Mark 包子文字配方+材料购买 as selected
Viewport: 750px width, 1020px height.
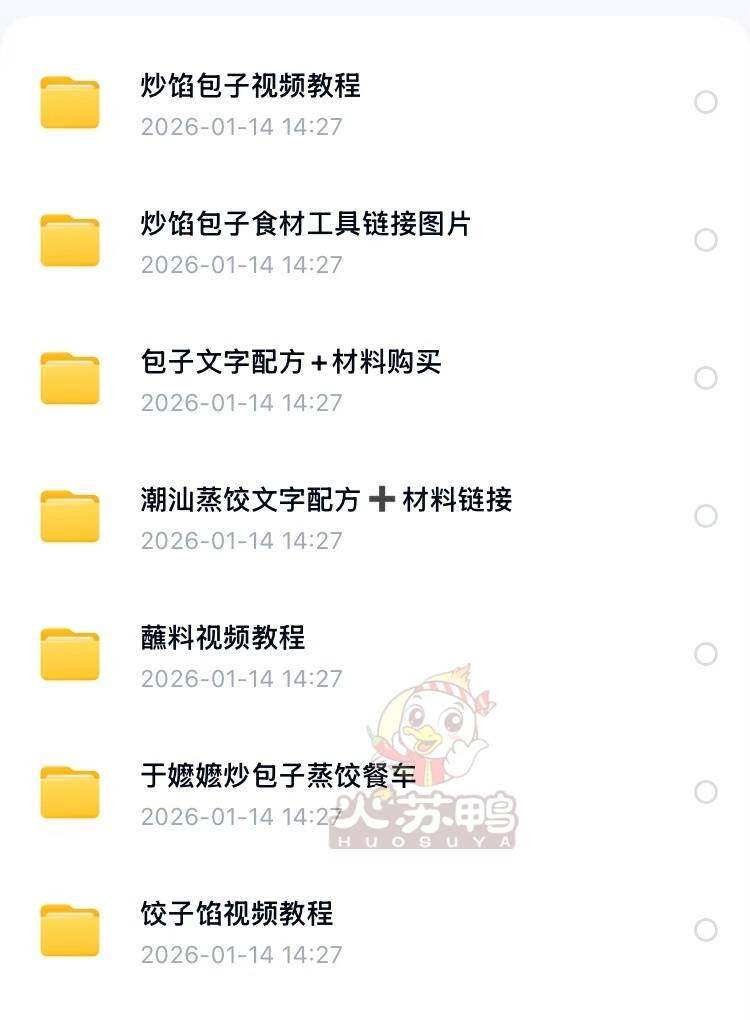(706, 378)
